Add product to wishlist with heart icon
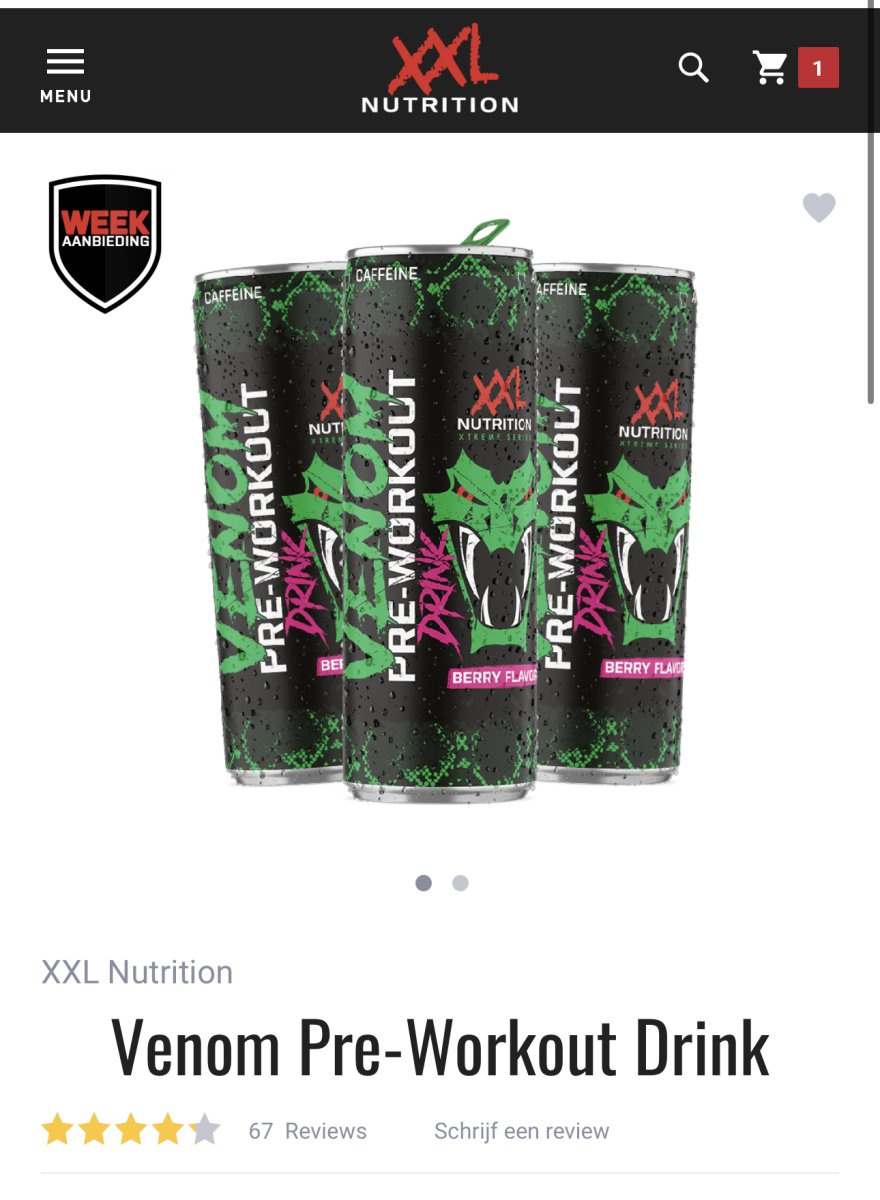880x1200 pixels. (819, 207)
